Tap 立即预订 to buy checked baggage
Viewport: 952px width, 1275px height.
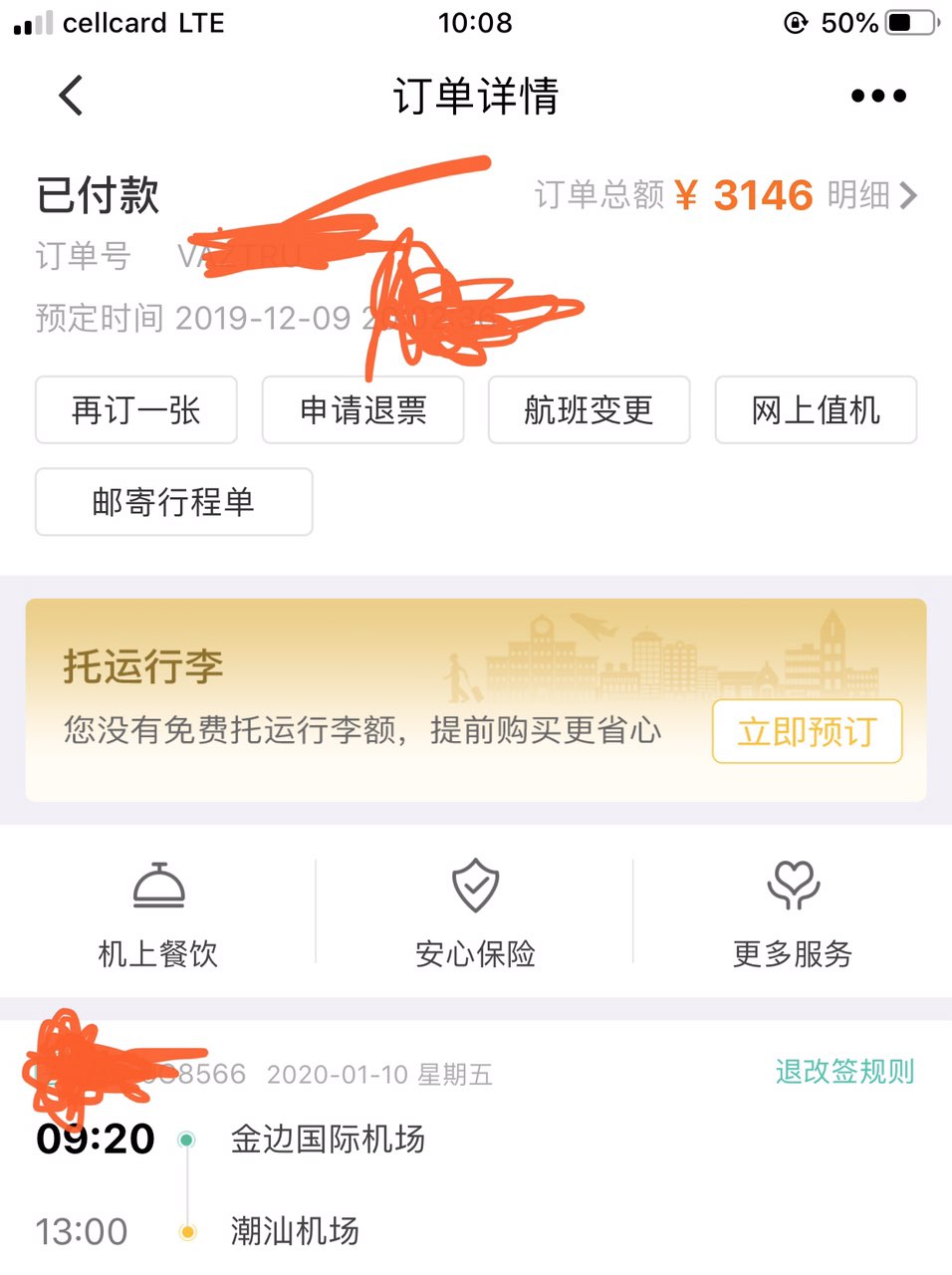807,732
